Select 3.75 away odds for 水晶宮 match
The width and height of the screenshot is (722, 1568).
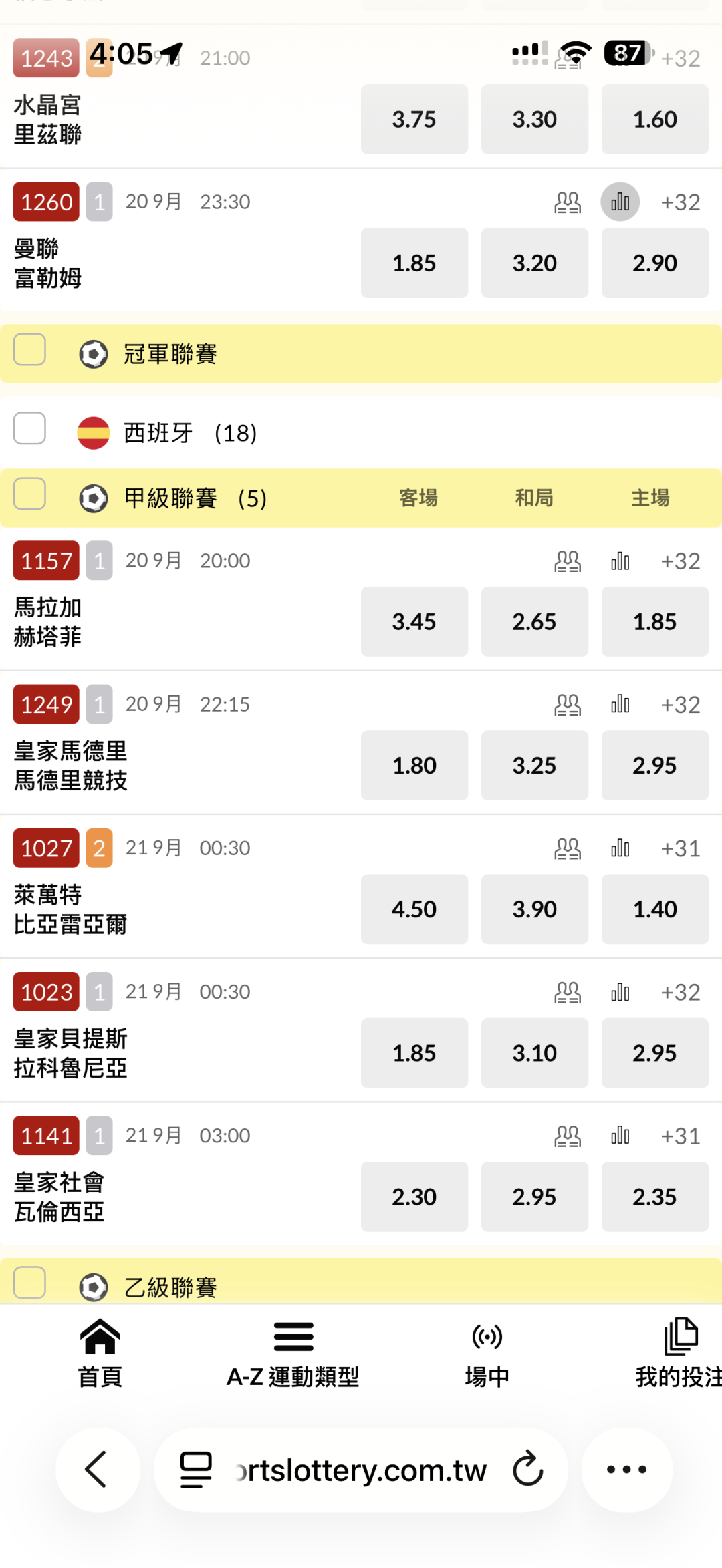(414, 119)
